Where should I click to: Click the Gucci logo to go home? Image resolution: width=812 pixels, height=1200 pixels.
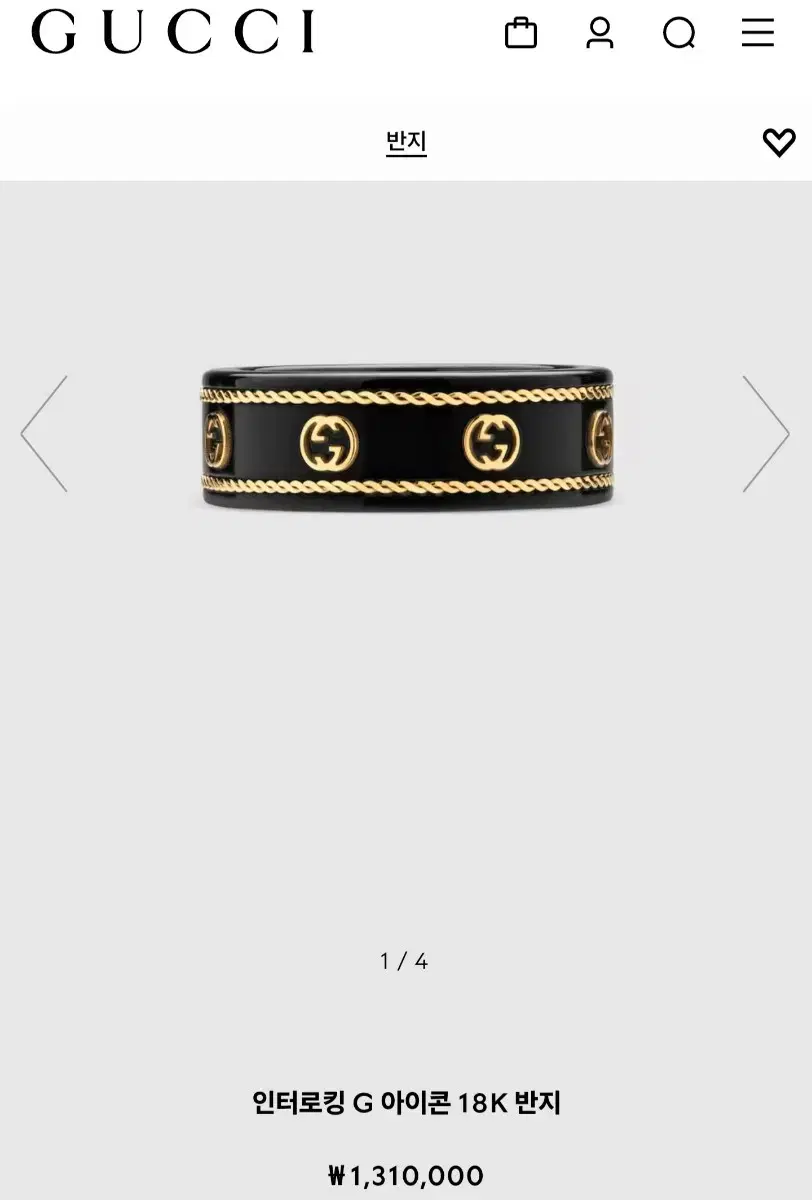[172, 33]
